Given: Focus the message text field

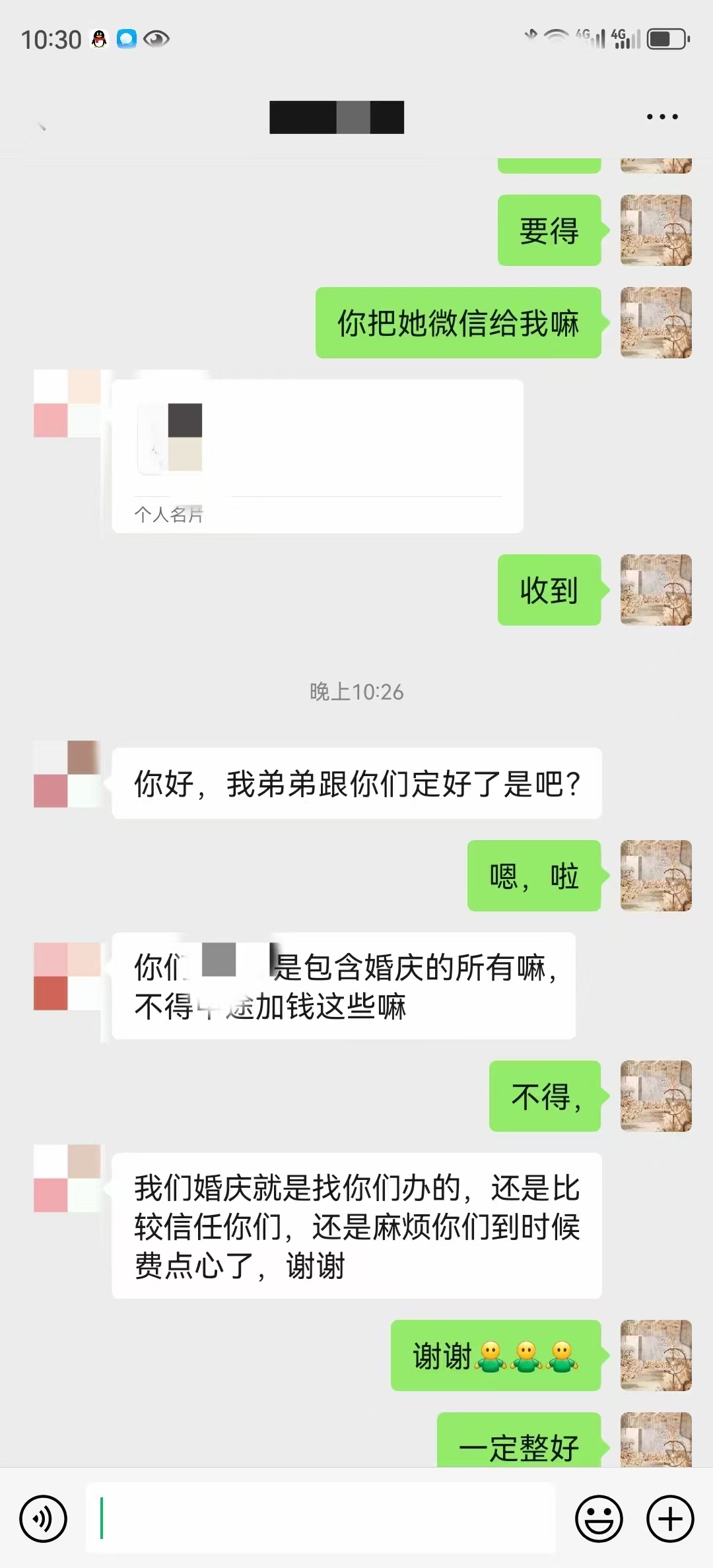Looking at the screenshot, I should click(321, 1519).
